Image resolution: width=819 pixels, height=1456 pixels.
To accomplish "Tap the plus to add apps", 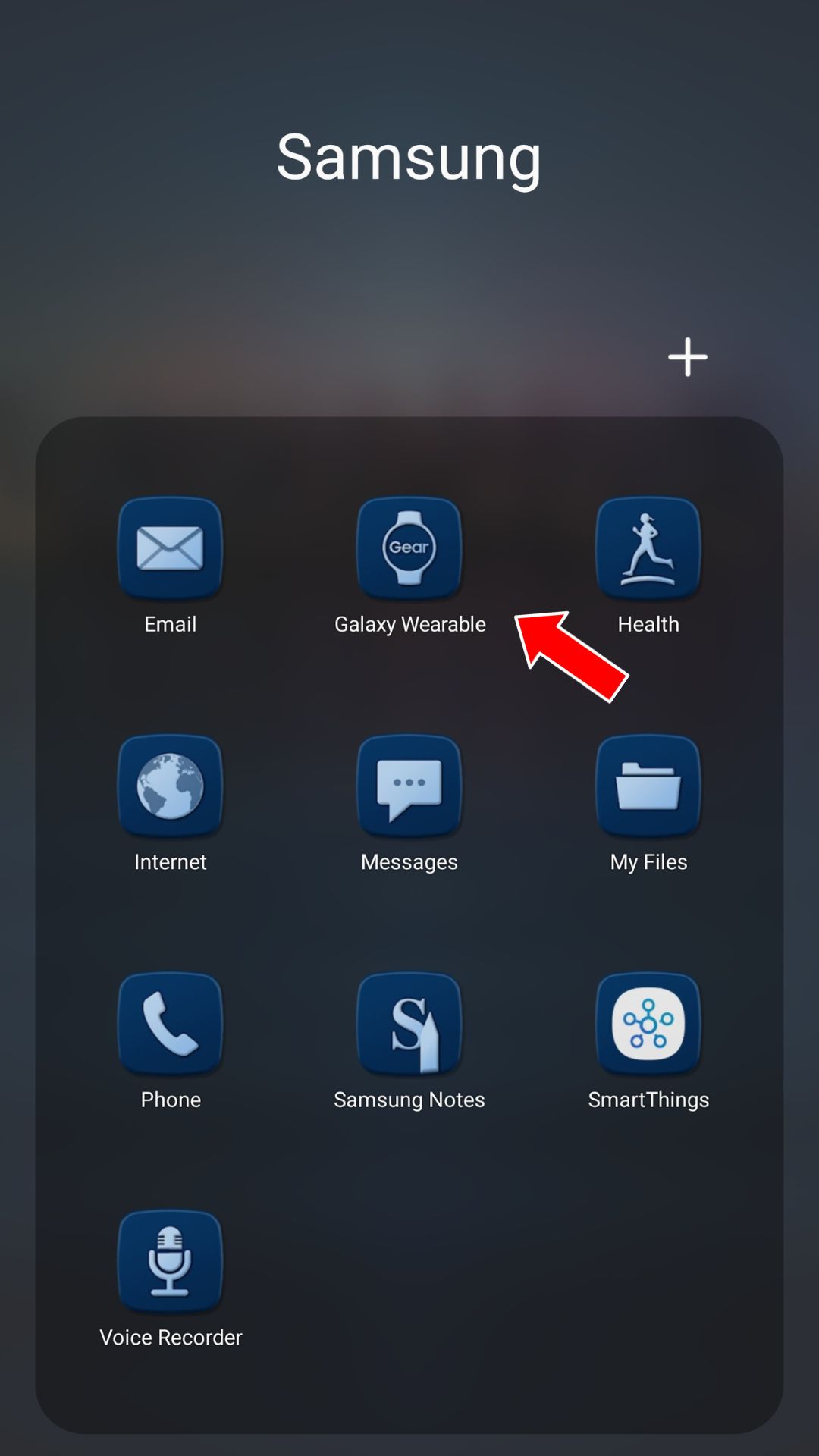I will pyautogui.click(x=688, y=357).
